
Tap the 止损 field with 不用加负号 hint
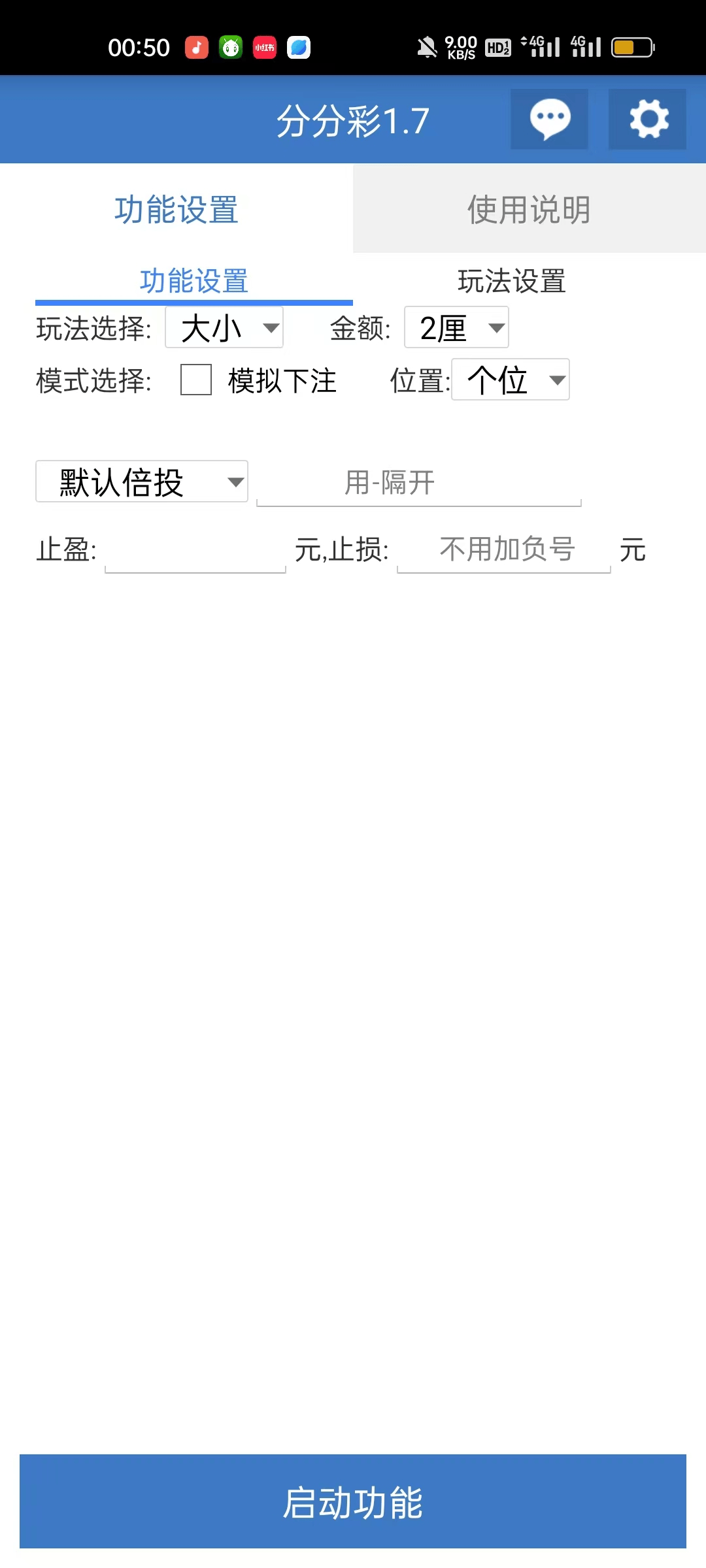pos(504,550)
